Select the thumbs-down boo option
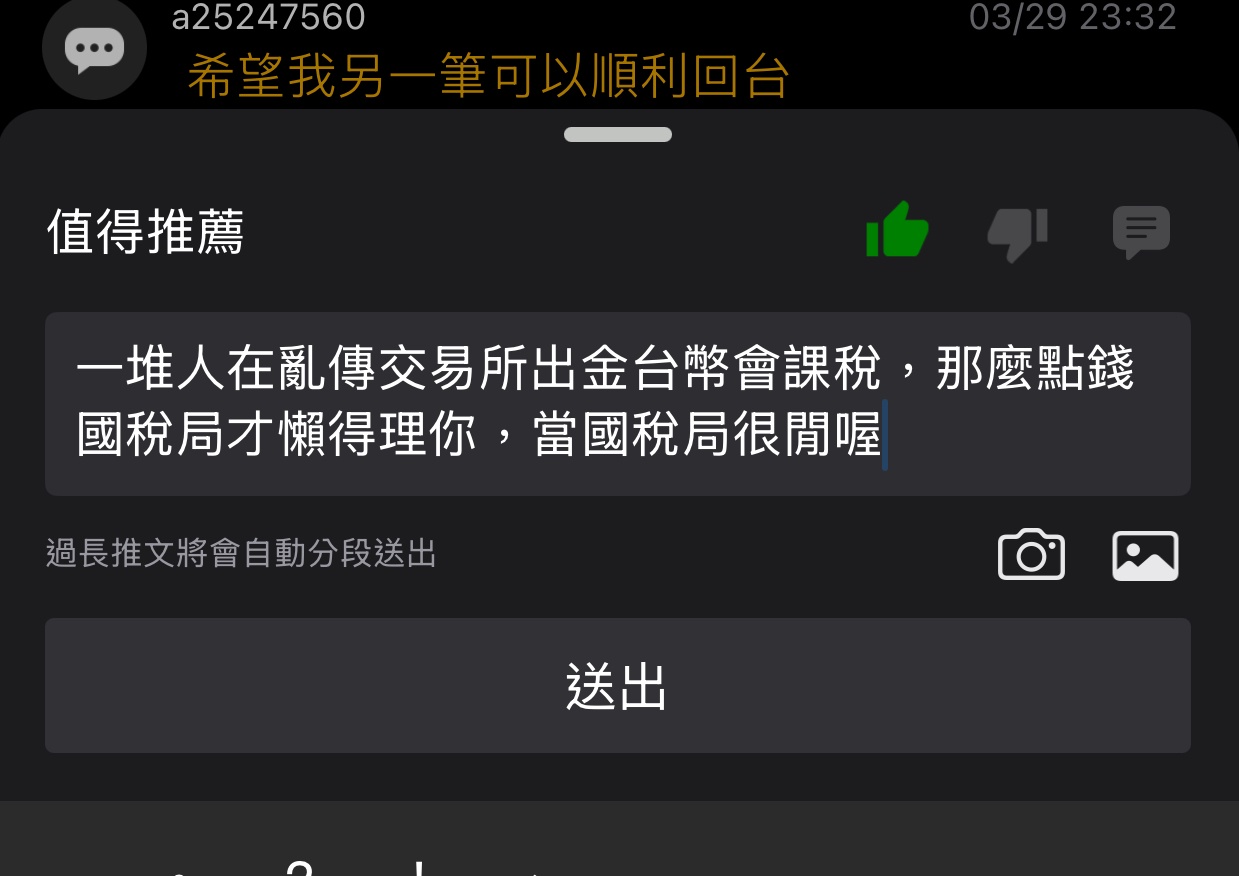This screenshot has width=1239, height=876. click(1017, 233)
